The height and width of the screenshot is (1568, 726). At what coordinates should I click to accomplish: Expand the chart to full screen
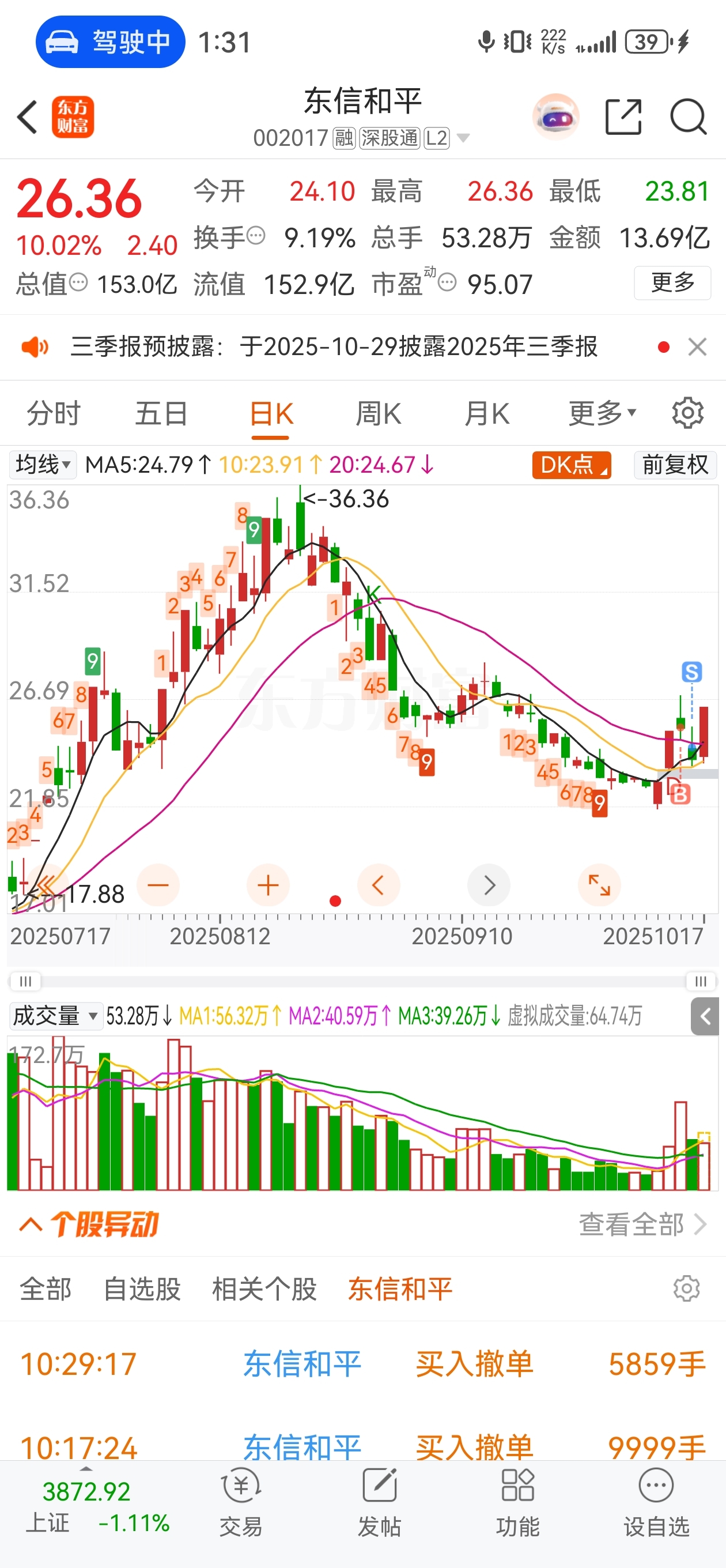tap(599, 885)
